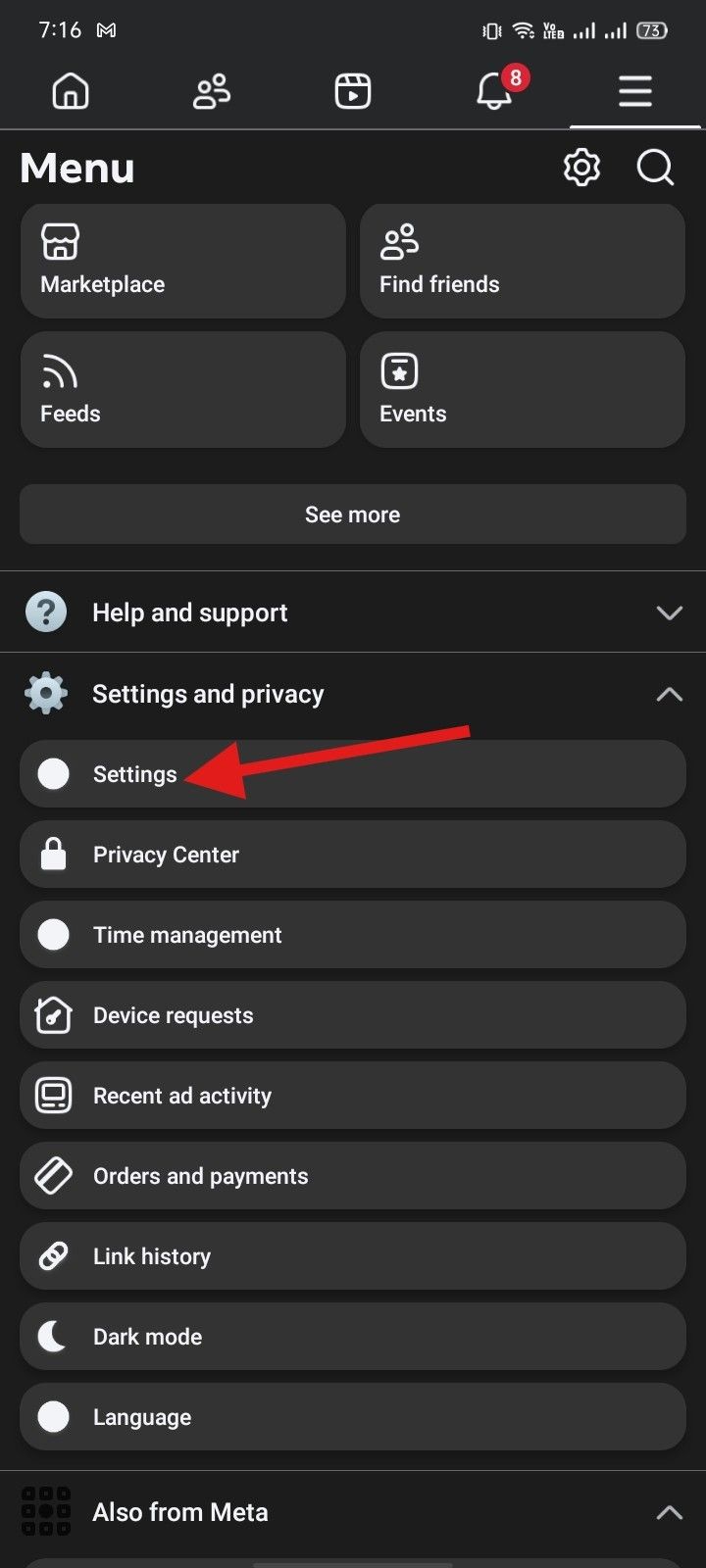
Task: Select the Friends icon at the top
Action: [x=211, y=90]
